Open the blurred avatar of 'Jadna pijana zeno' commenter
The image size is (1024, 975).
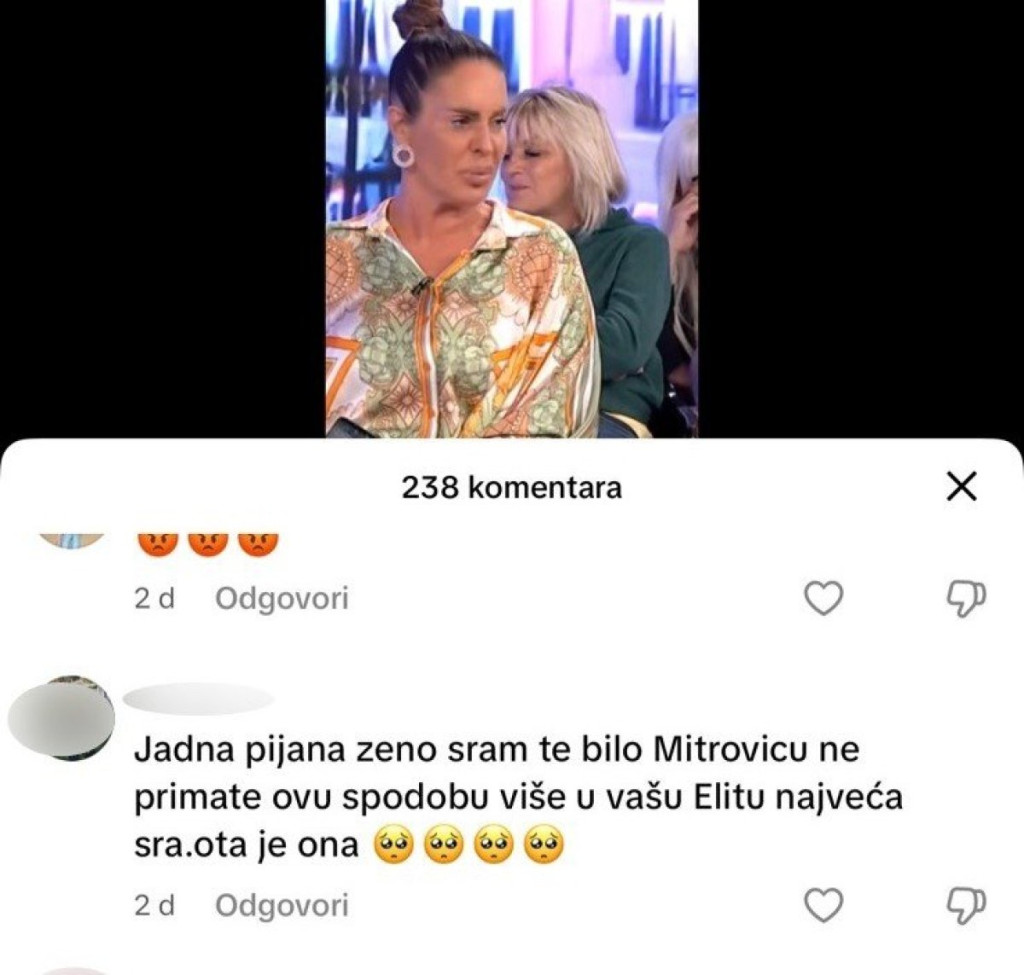point(61,718)
